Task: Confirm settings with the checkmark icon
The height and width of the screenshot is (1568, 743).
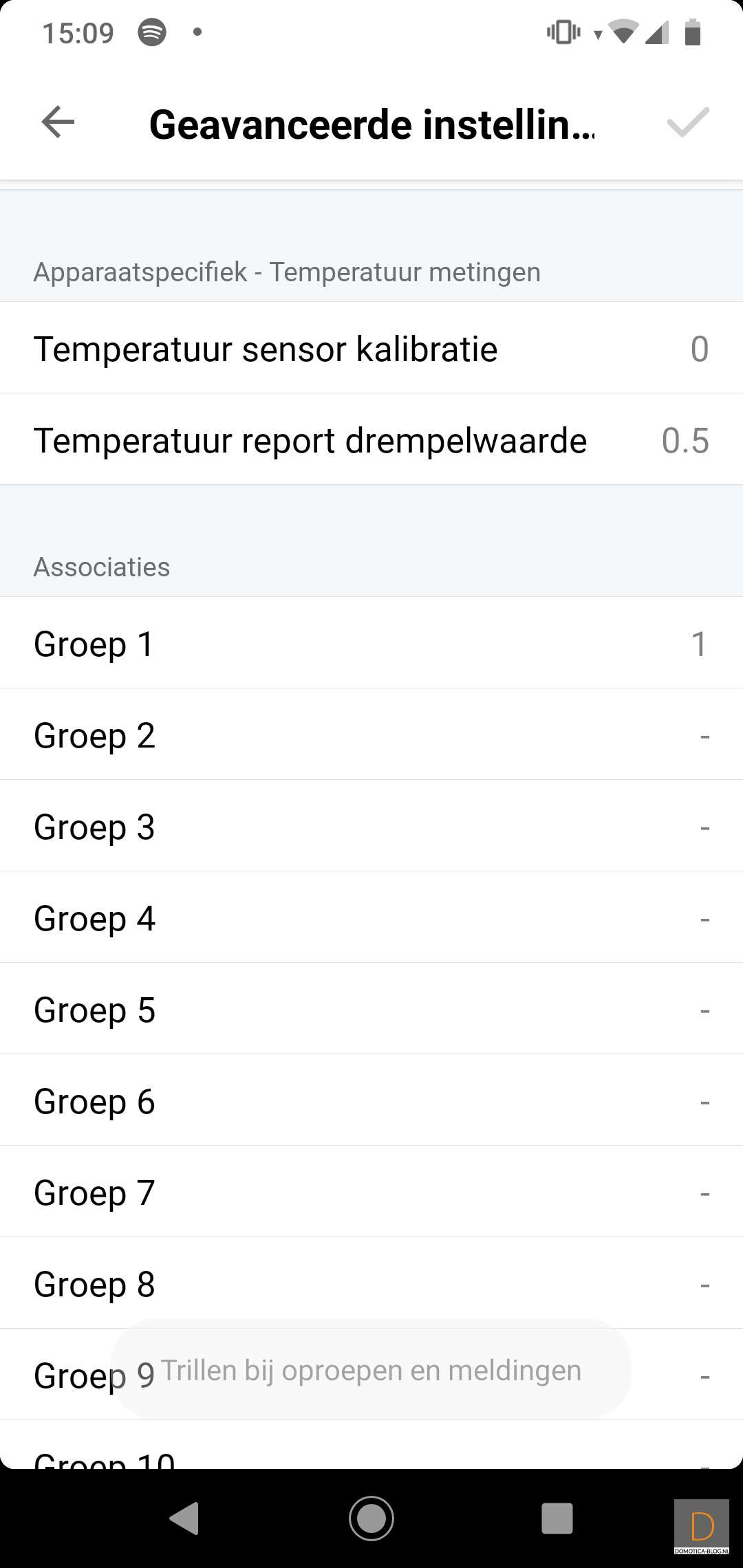Action: (x=687, y=123)
